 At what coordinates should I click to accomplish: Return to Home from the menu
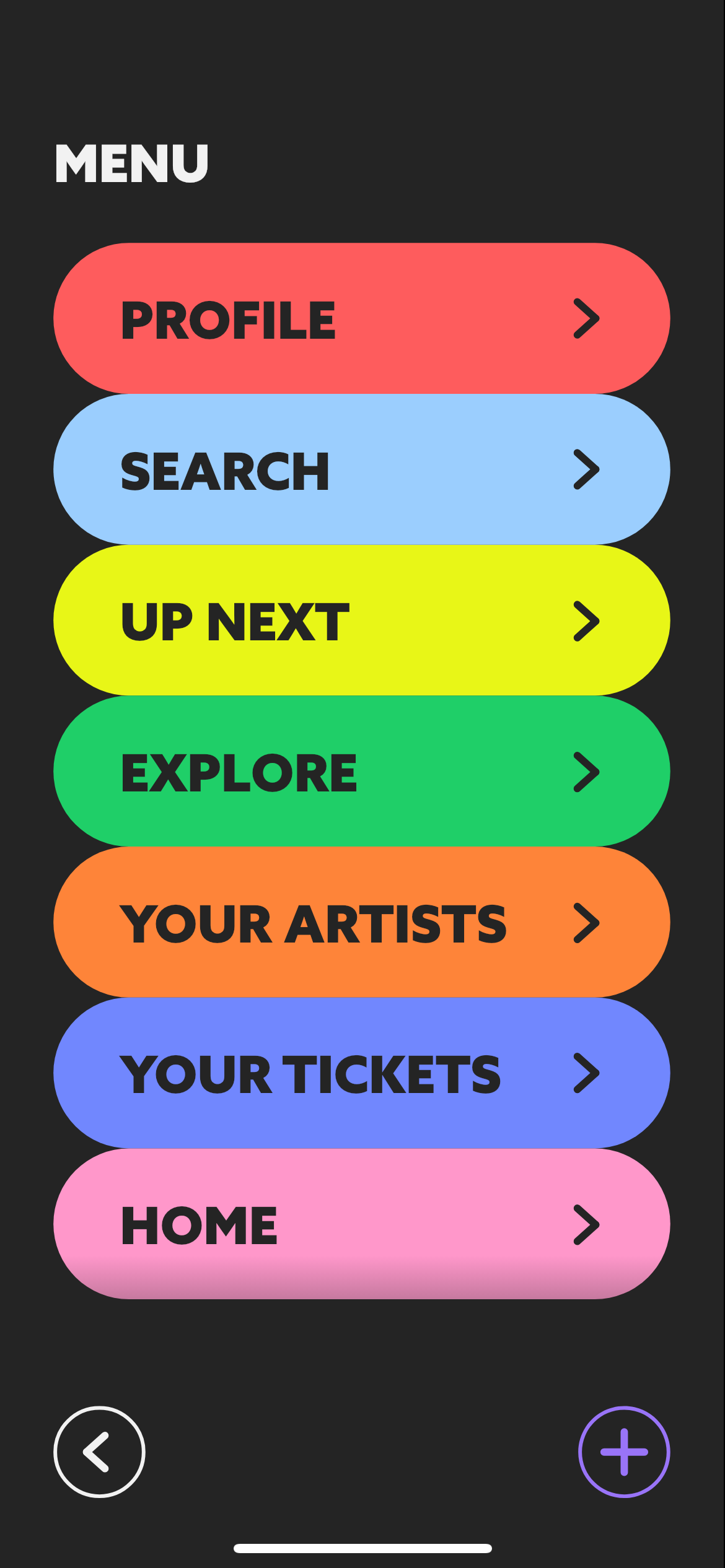[362, 1224]
